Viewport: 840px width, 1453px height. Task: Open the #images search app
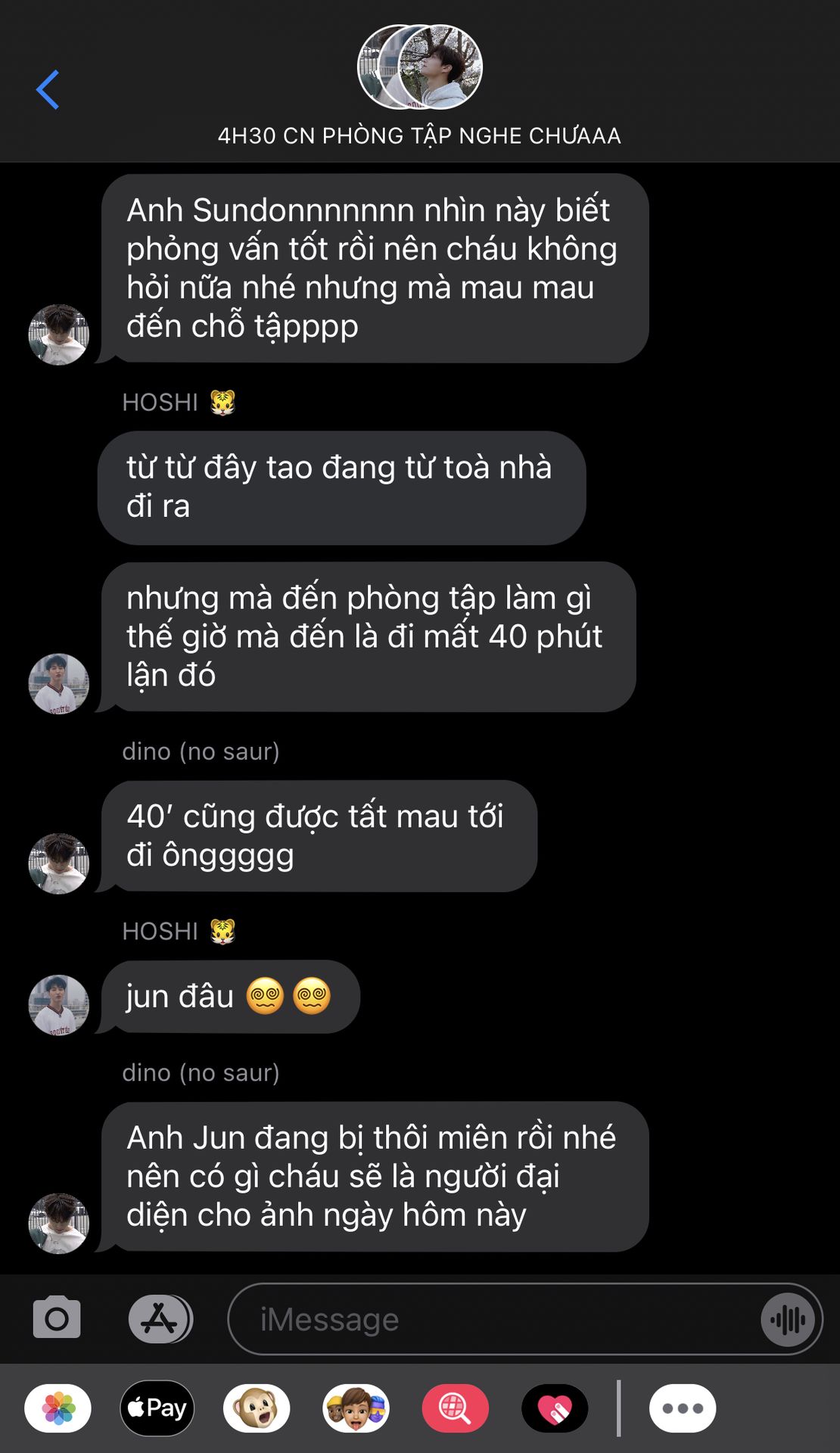[x=455, y=1408]
